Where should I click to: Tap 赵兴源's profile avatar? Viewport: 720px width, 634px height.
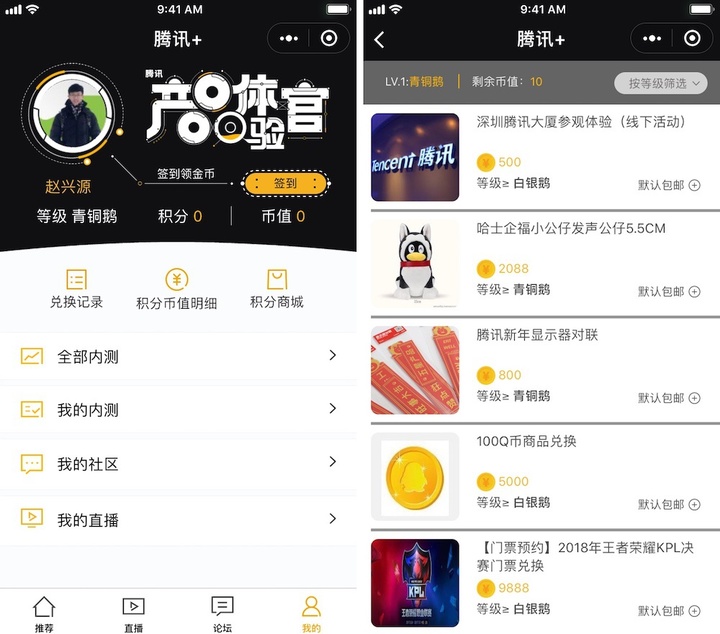tap(75, 123)
